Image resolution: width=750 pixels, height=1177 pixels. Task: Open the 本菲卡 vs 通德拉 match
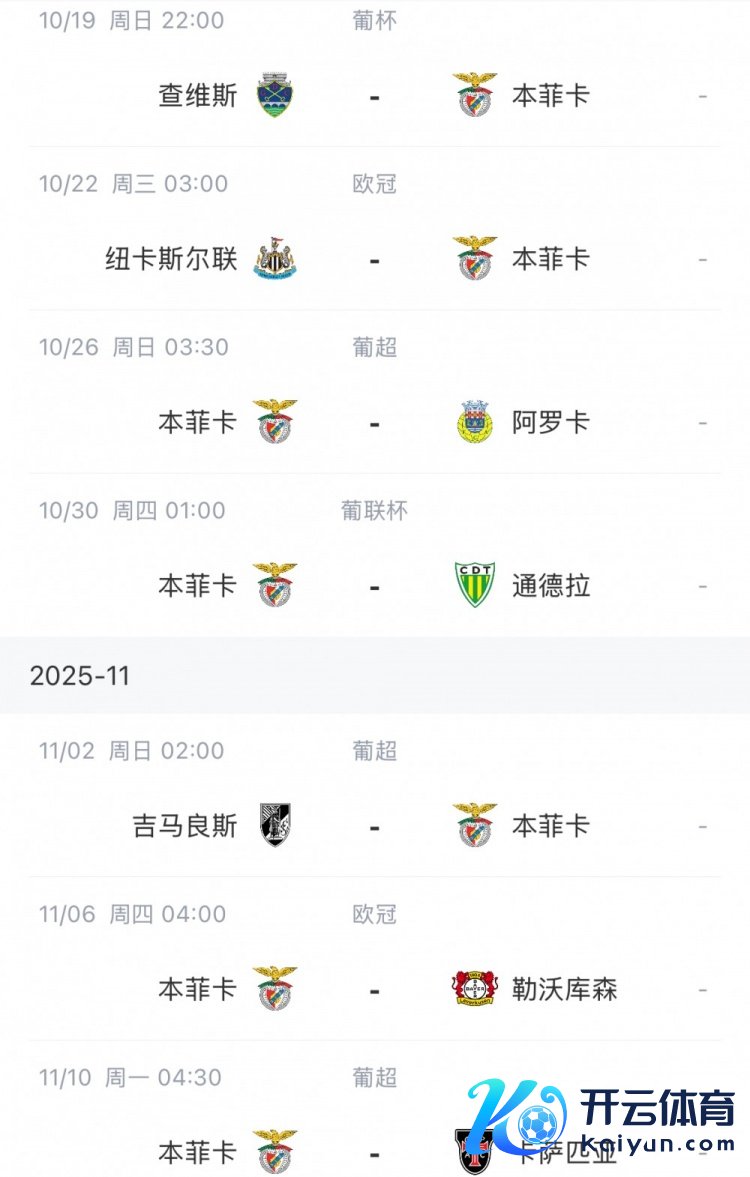[x=374, y=586]
